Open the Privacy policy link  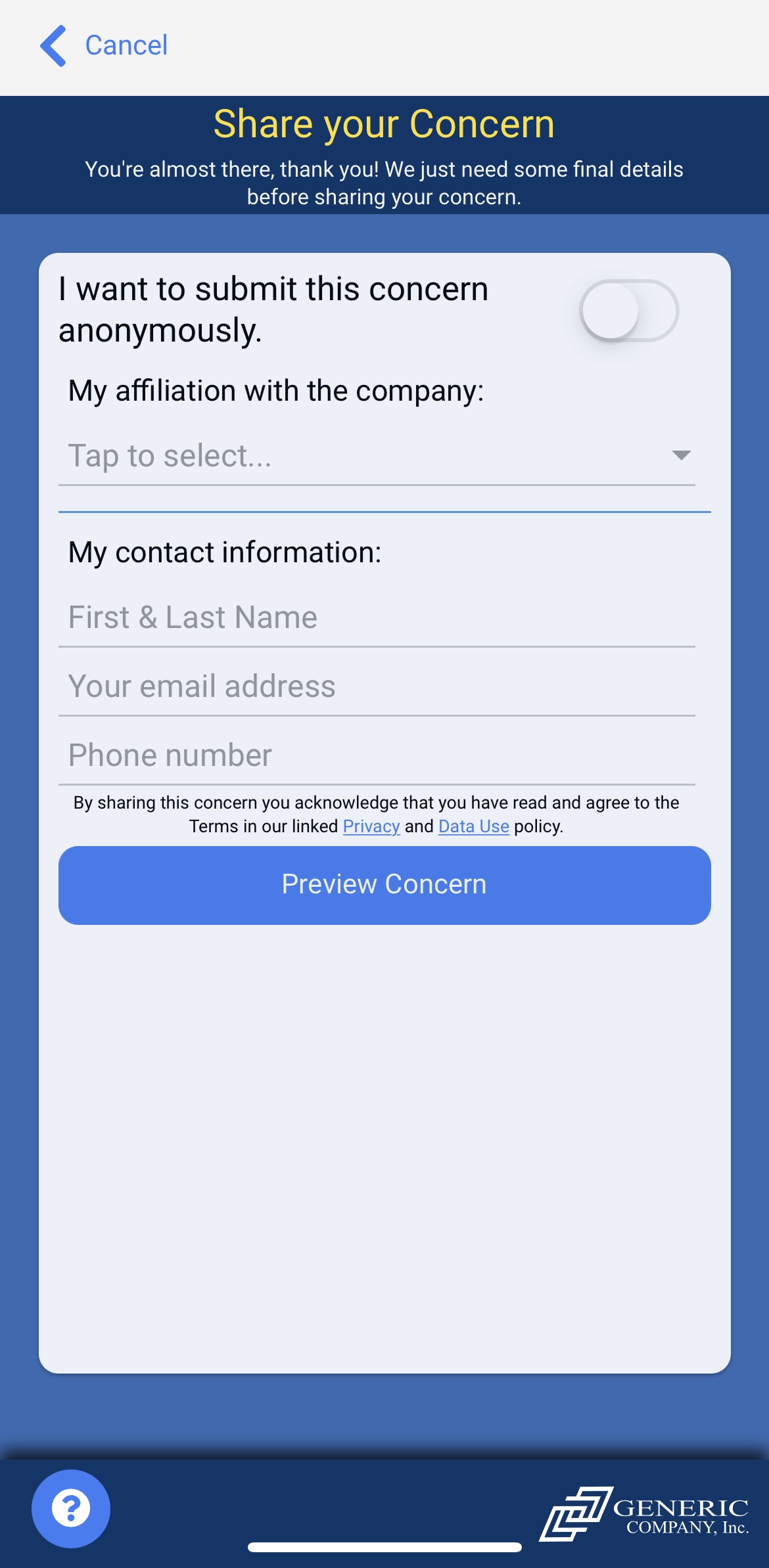(x=371, y=826)
